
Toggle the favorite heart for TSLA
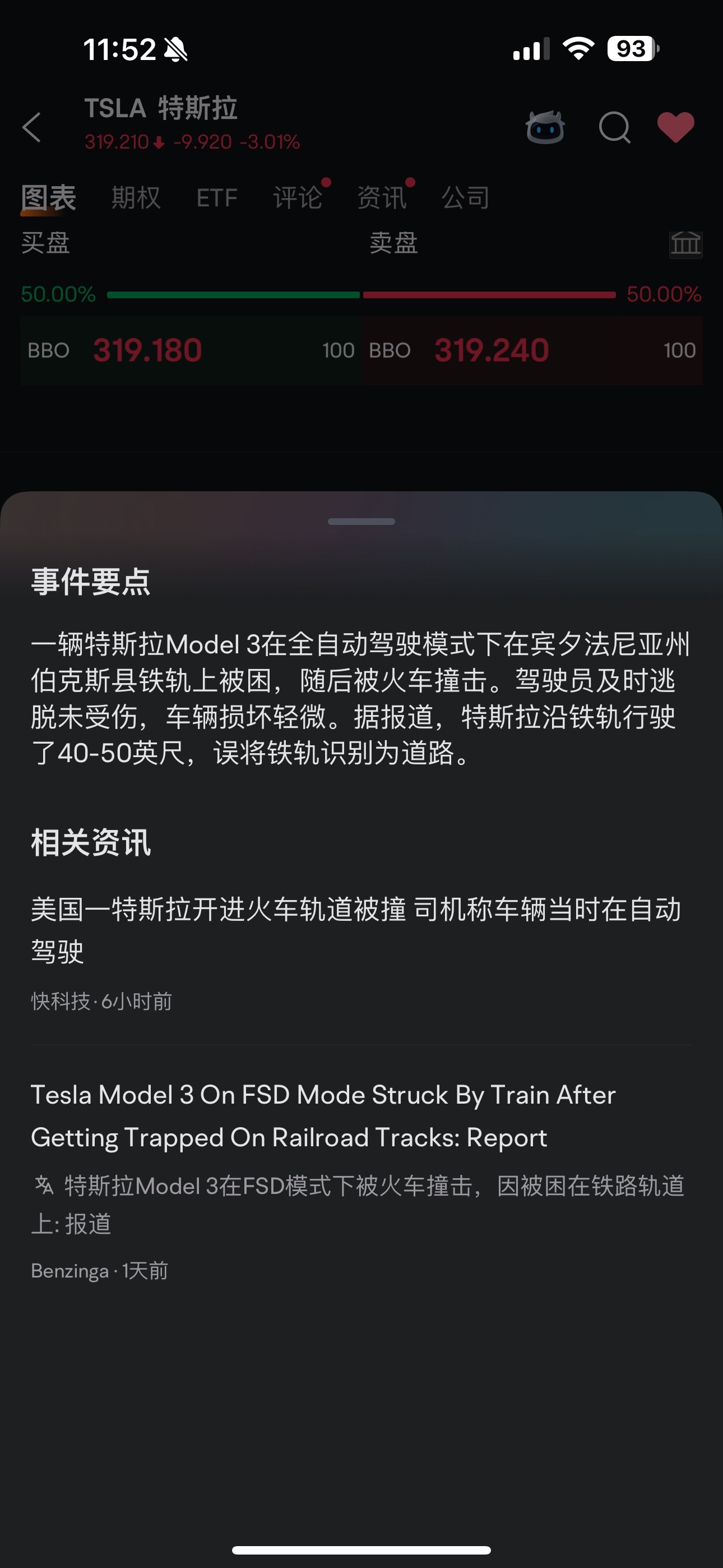[x=675, y=127]
